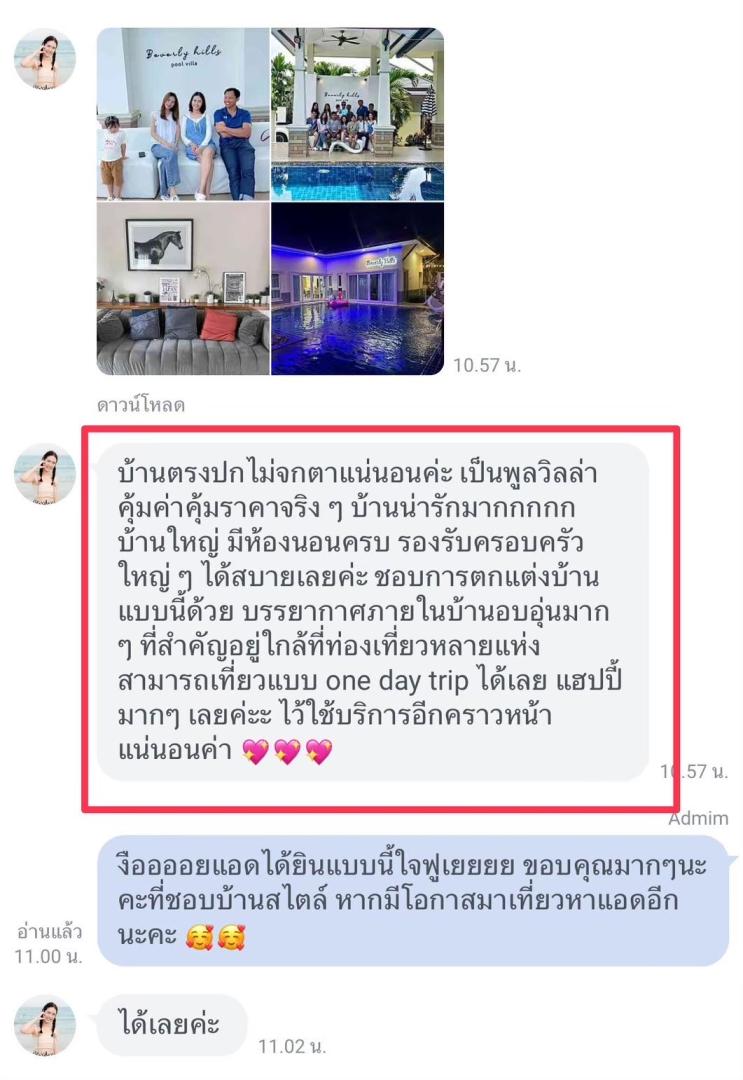The height and width of the screenshot is (1080, 743).
Task: Open sender's avatar beside the ได้เลยค่ะ message
Action: [x=45, y=1026]
